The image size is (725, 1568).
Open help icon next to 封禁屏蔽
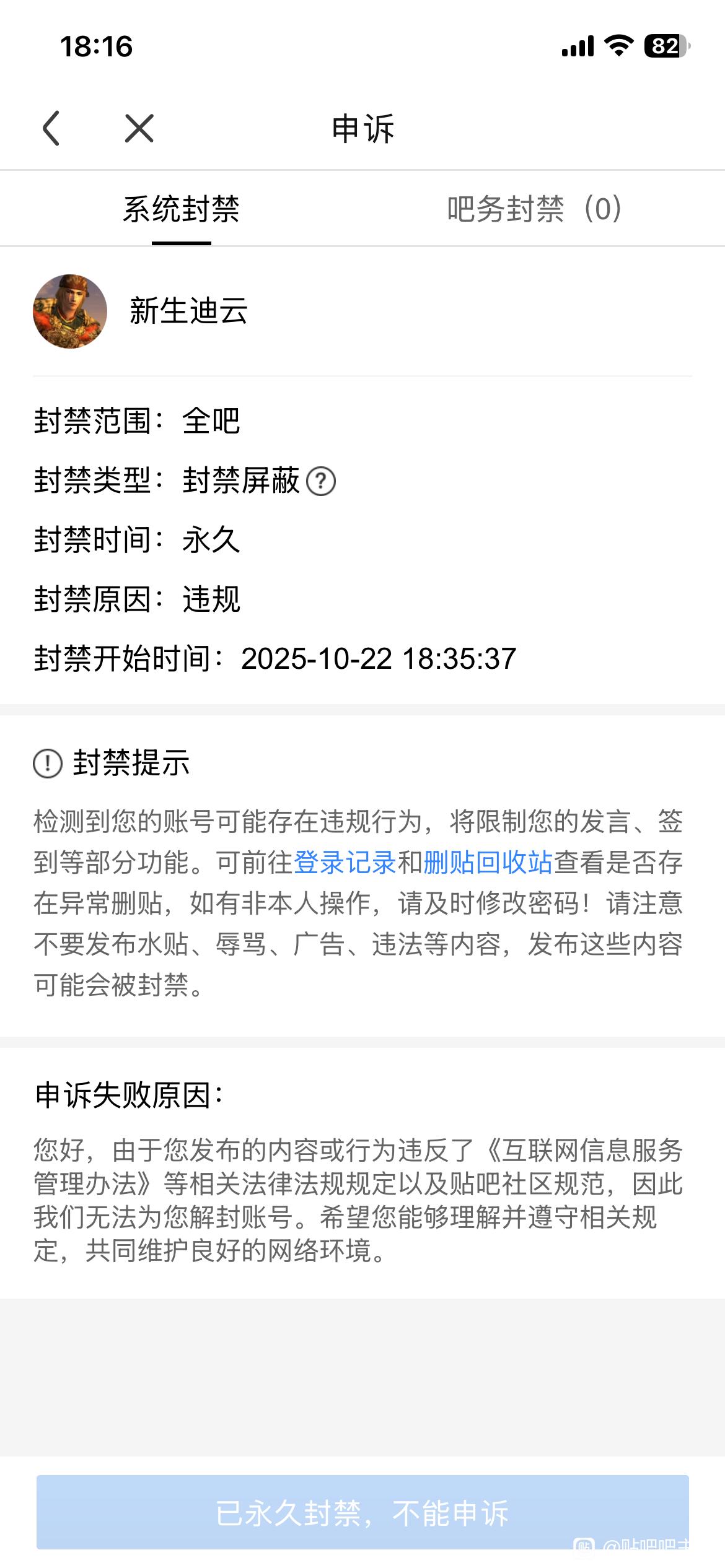321,481
